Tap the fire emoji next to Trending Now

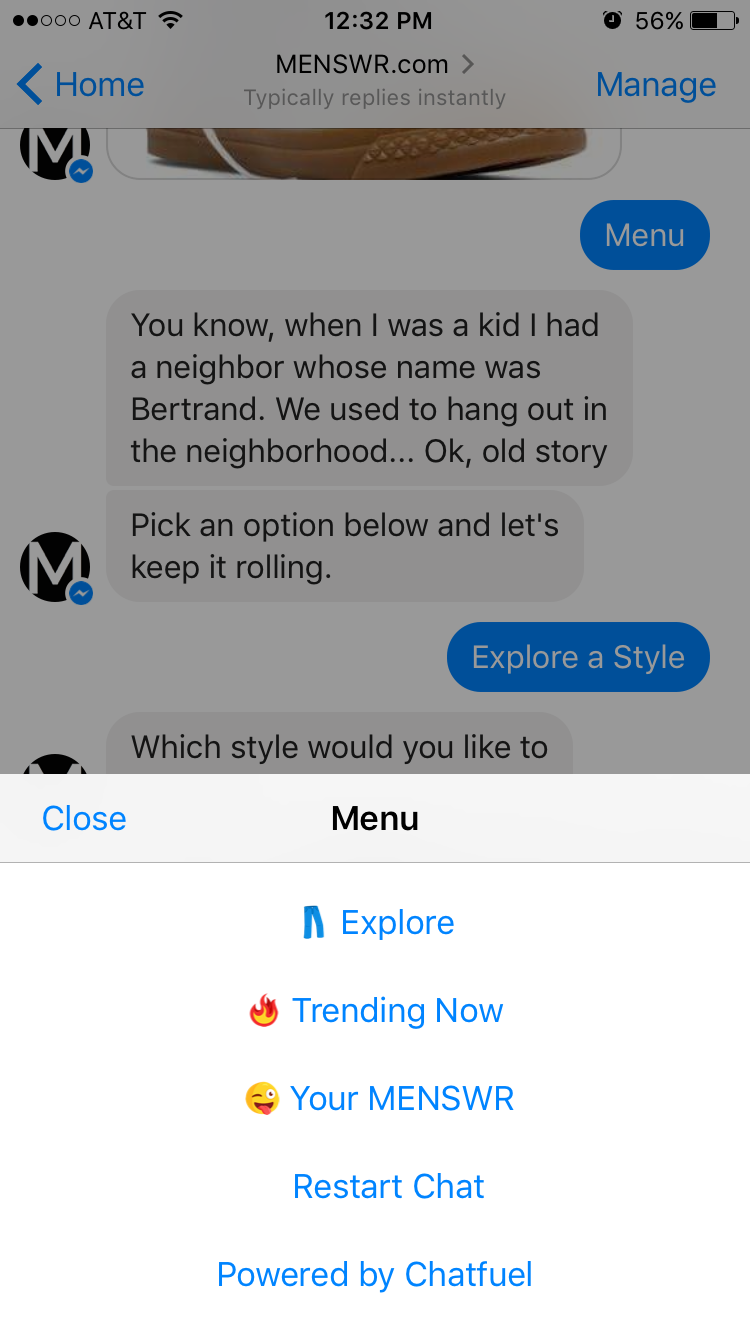point(263,1010)
